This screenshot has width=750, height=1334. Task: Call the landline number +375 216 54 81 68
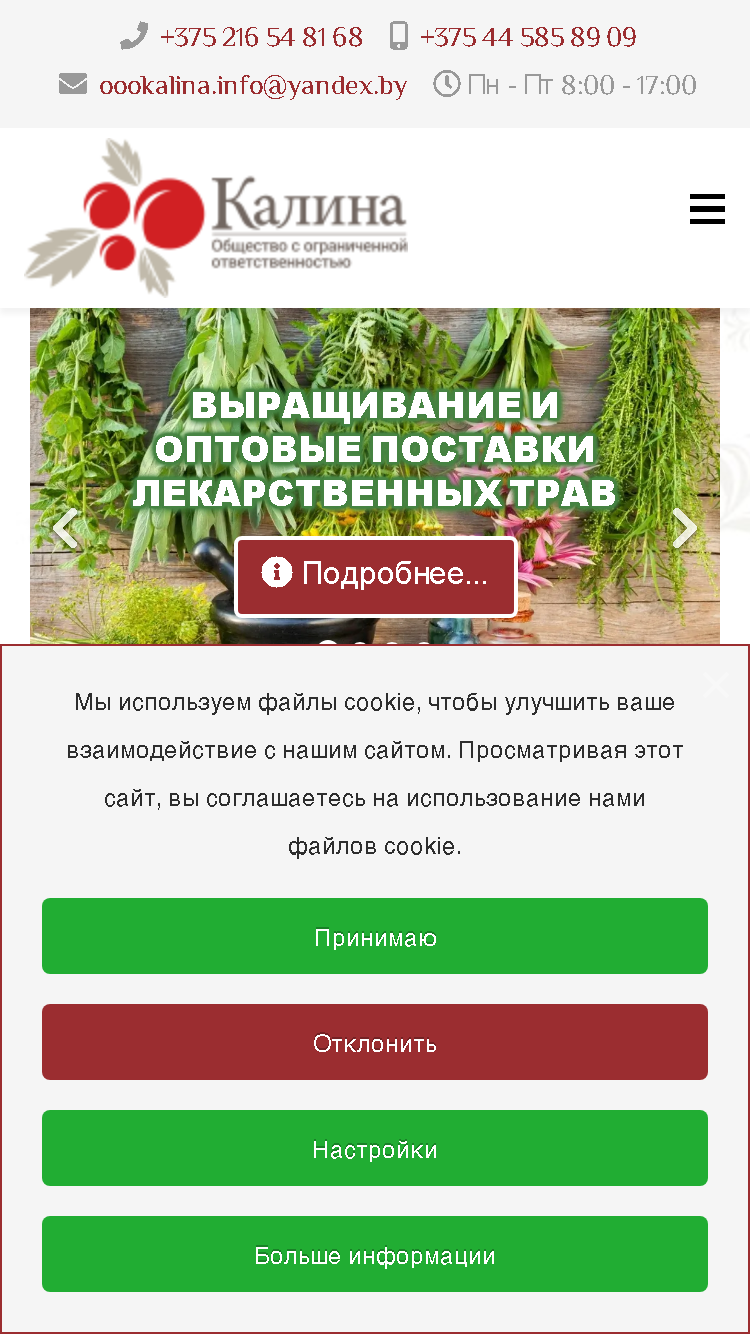[261, 38]
